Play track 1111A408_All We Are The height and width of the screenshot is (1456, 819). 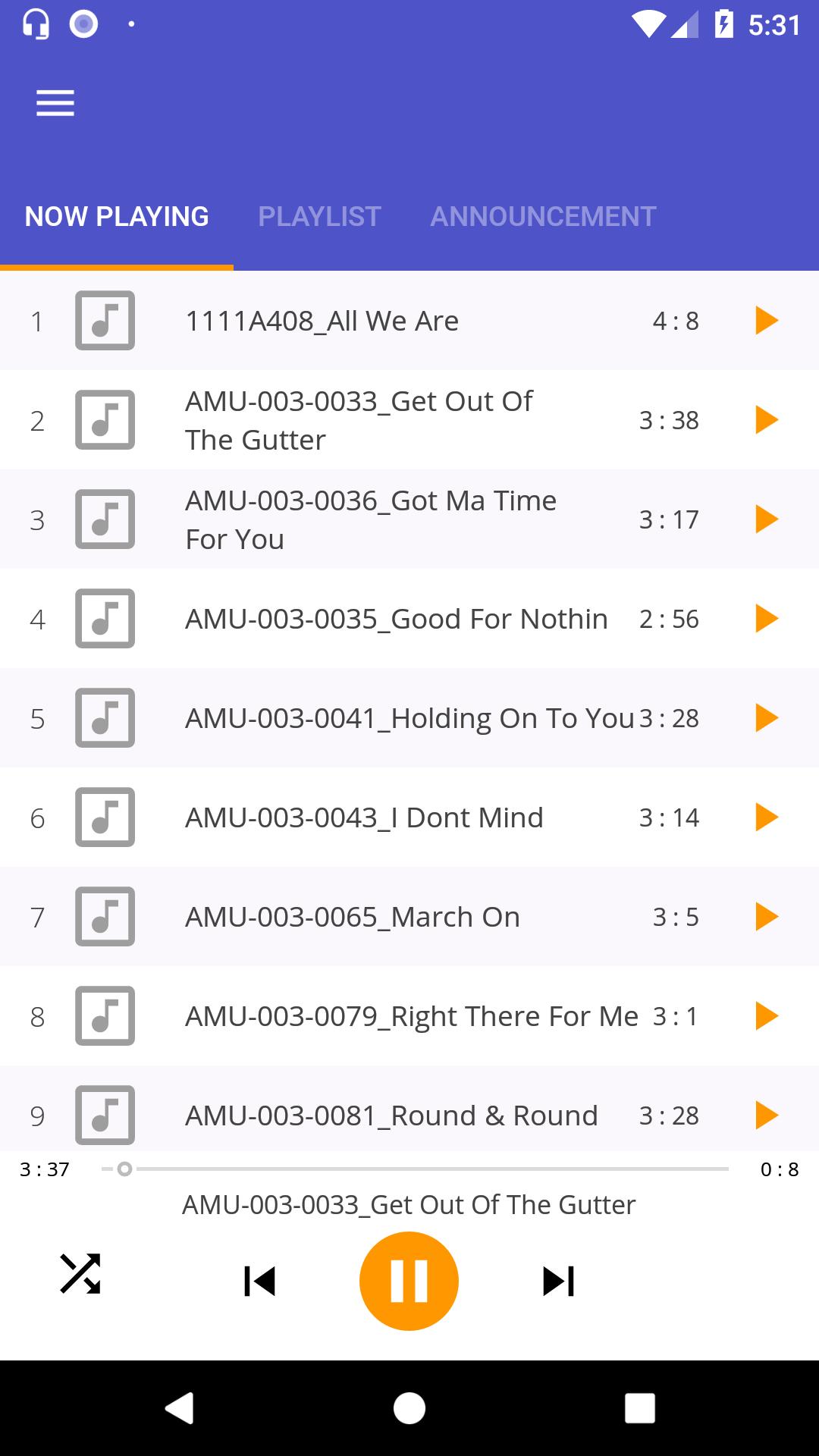coord(767,321)
